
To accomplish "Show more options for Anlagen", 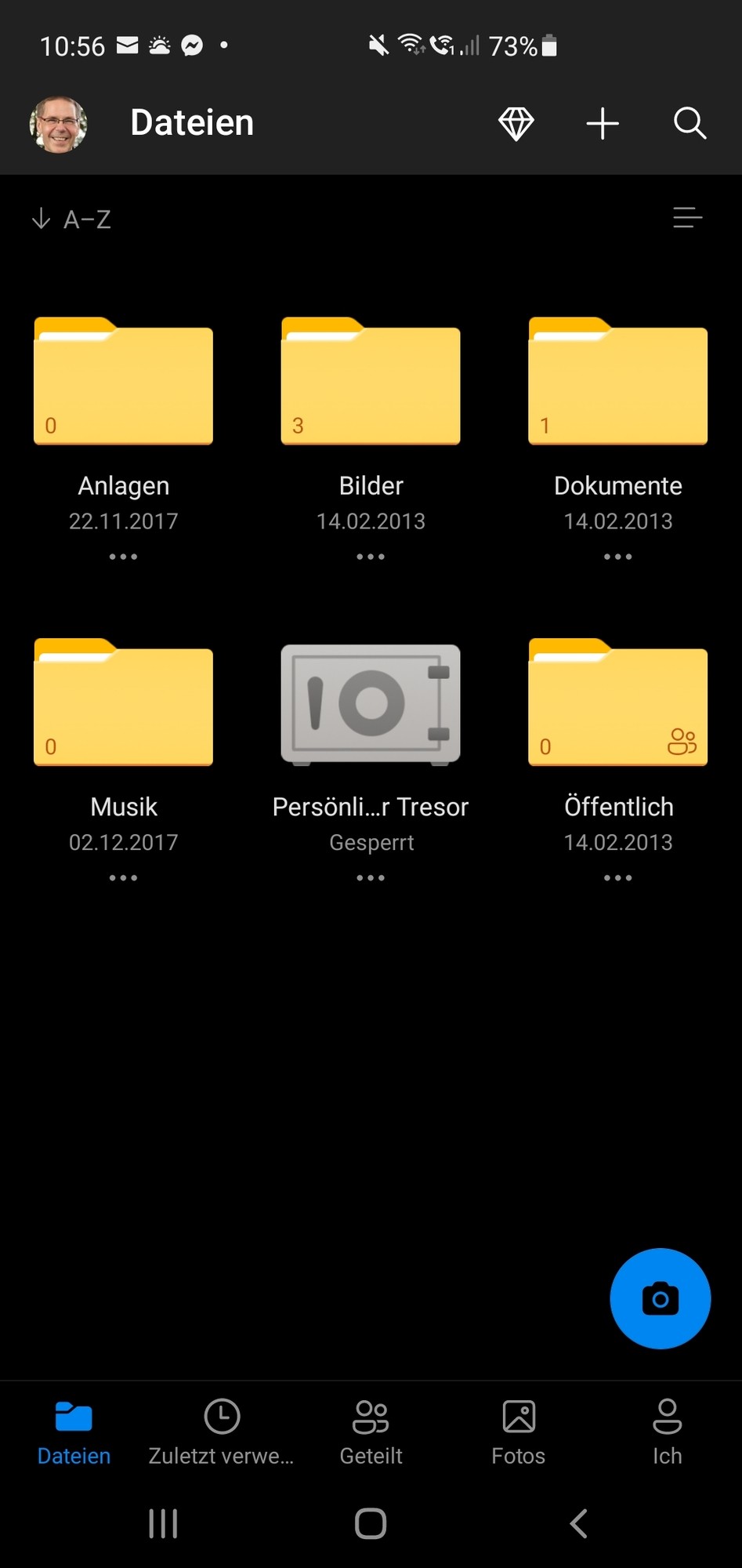I will 124,557.
